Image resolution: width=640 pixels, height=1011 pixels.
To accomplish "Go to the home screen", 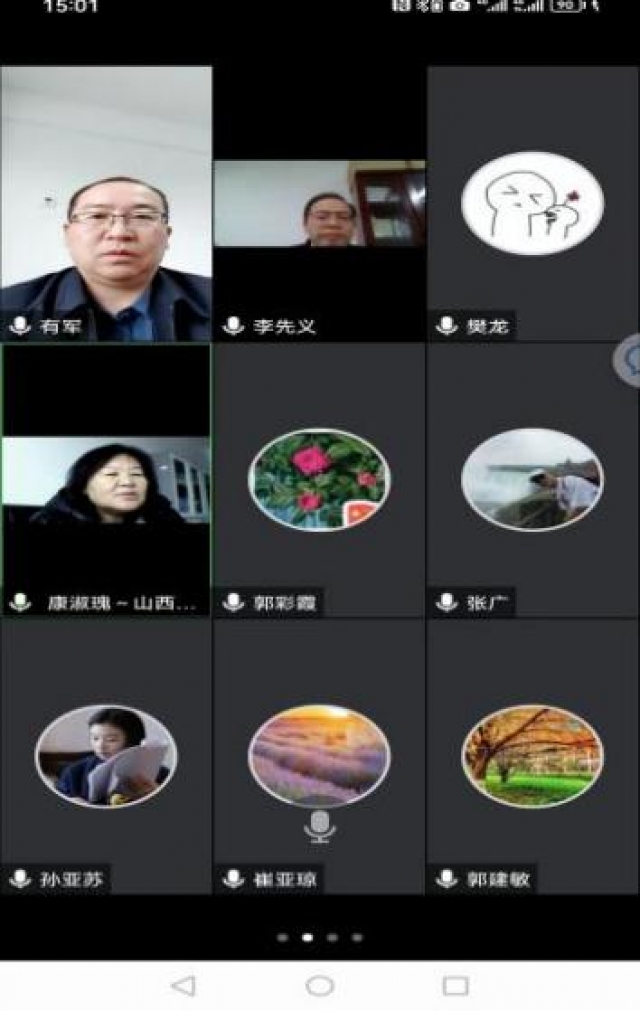I will 320,986.
